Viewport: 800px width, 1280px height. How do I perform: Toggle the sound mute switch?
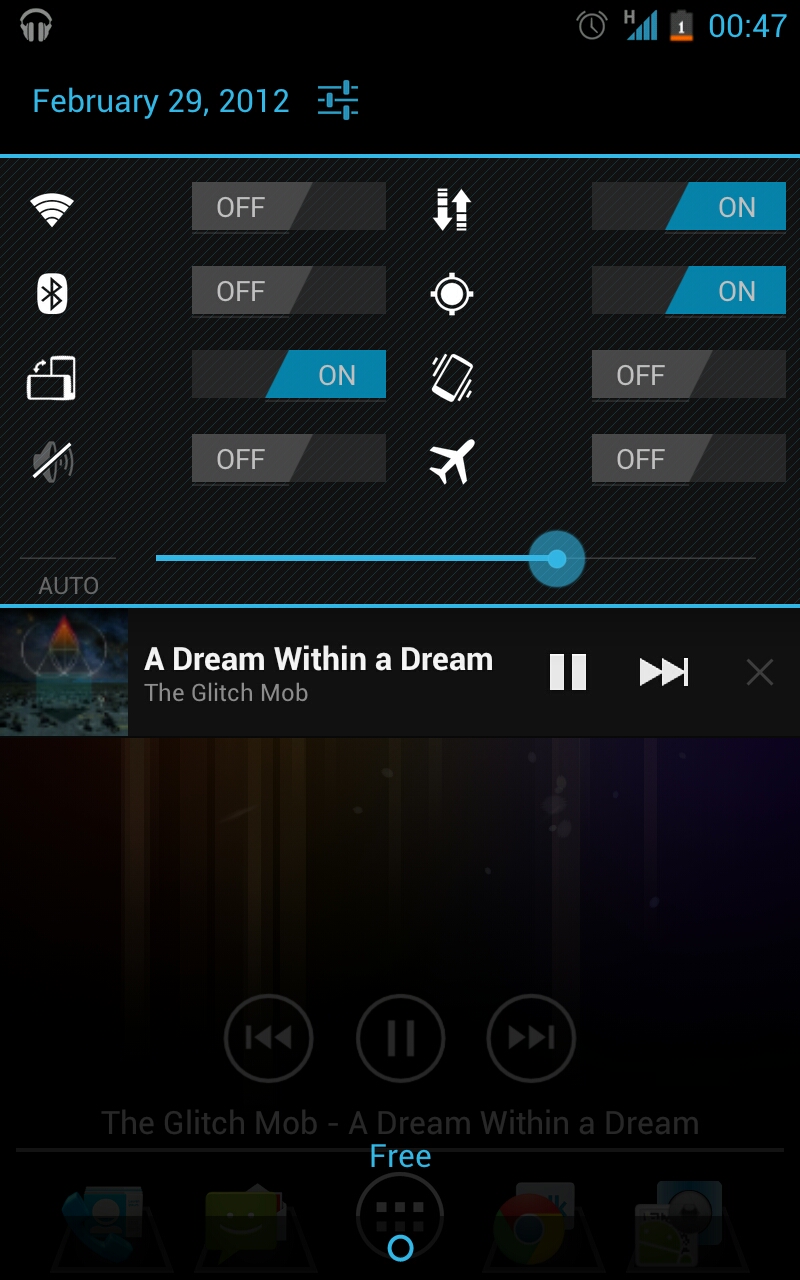288,459
